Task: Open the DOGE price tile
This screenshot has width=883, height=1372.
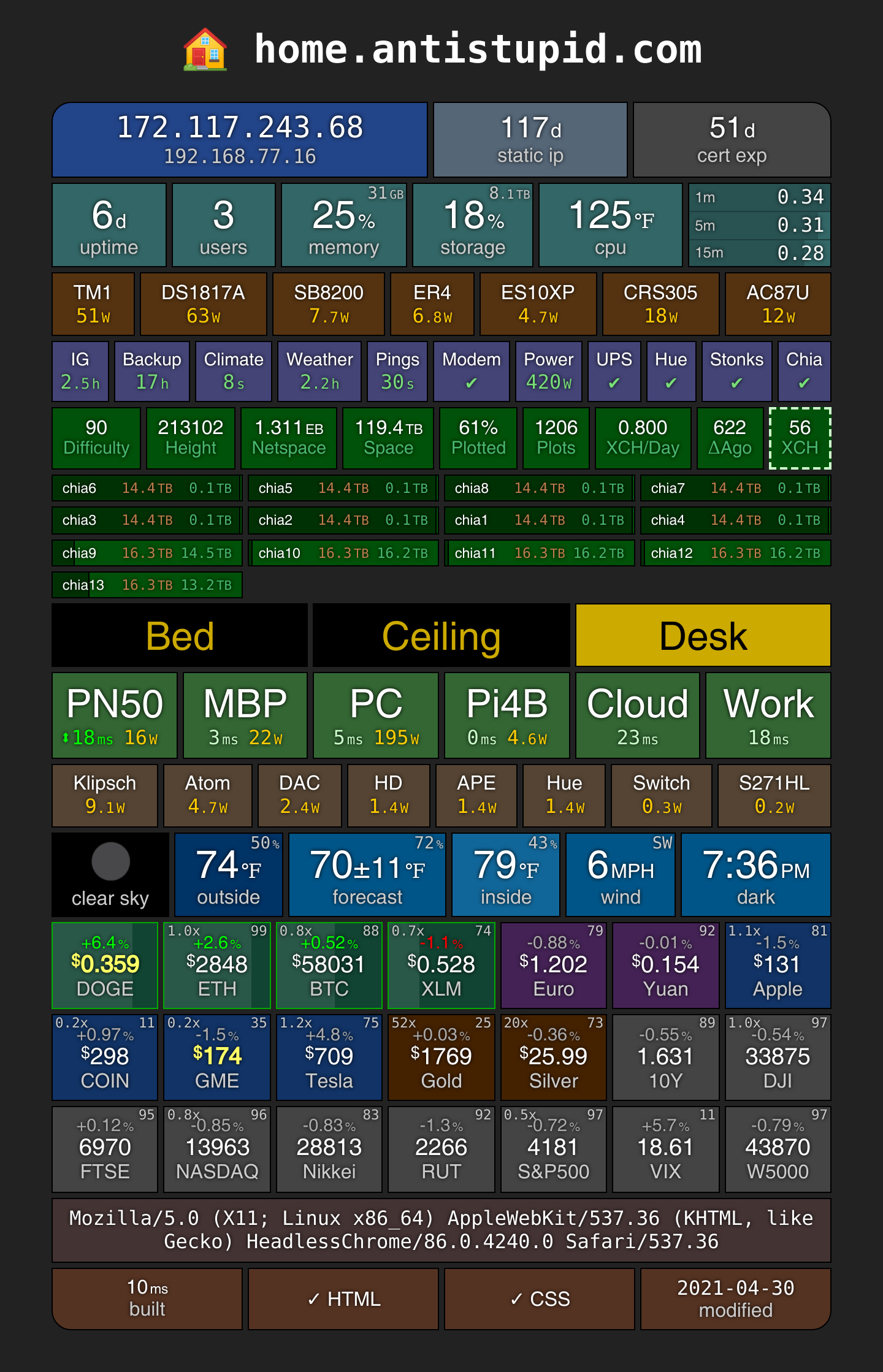Action: (x=105, y=966)
